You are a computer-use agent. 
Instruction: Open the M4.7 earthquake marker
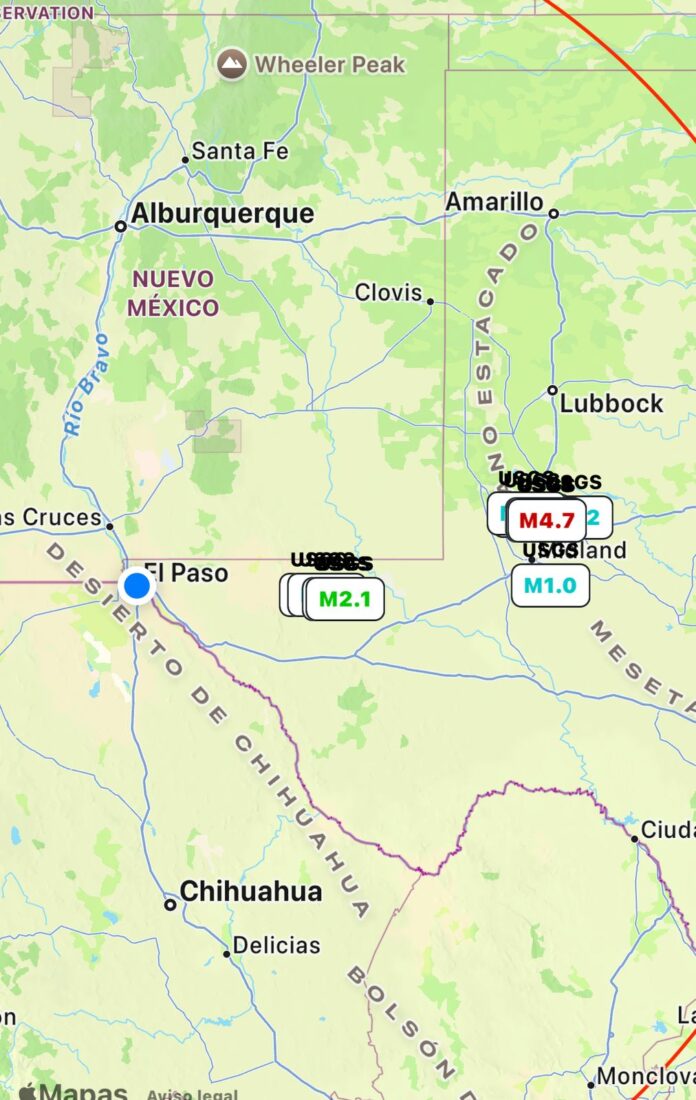546,520
